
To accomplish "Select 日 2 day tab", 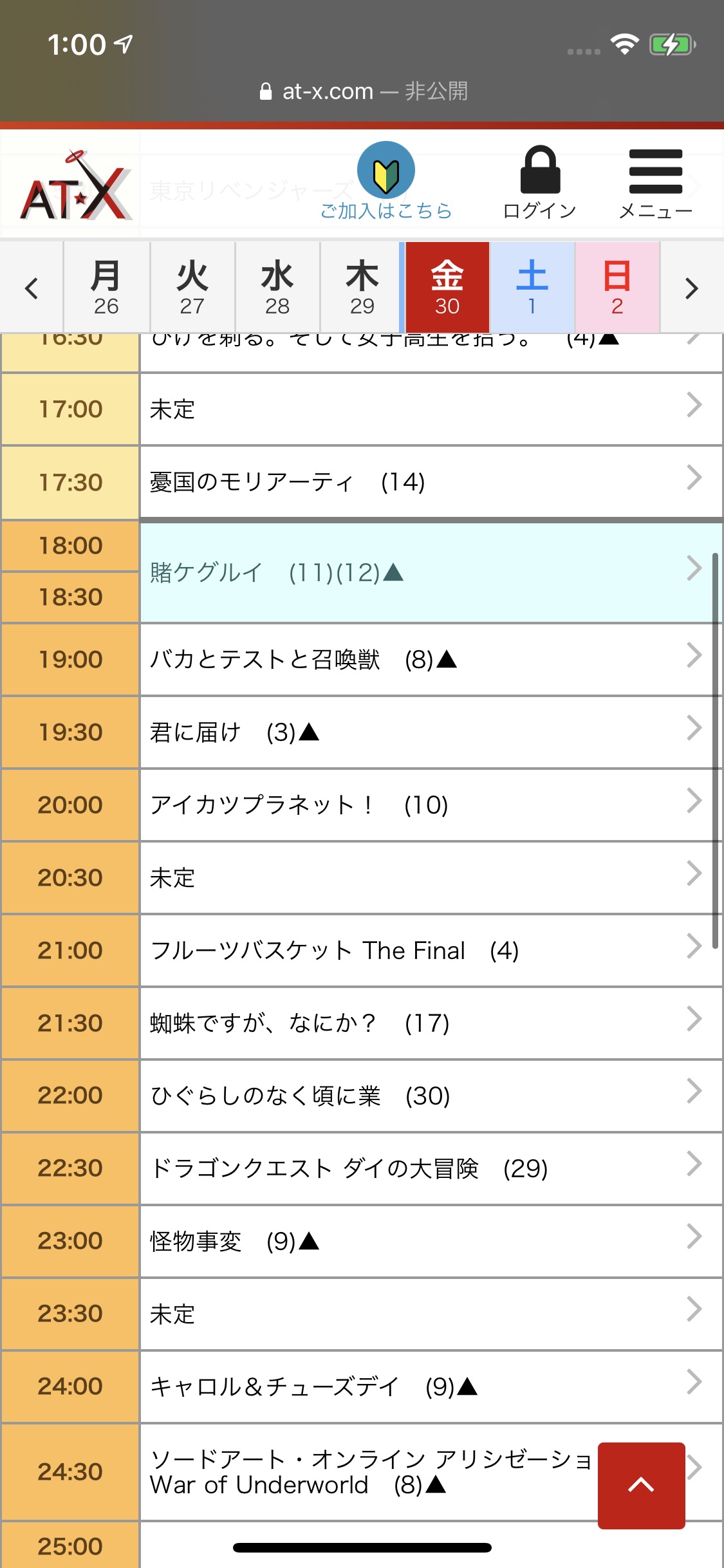I will pyautogui.click(x=617, y=288).
